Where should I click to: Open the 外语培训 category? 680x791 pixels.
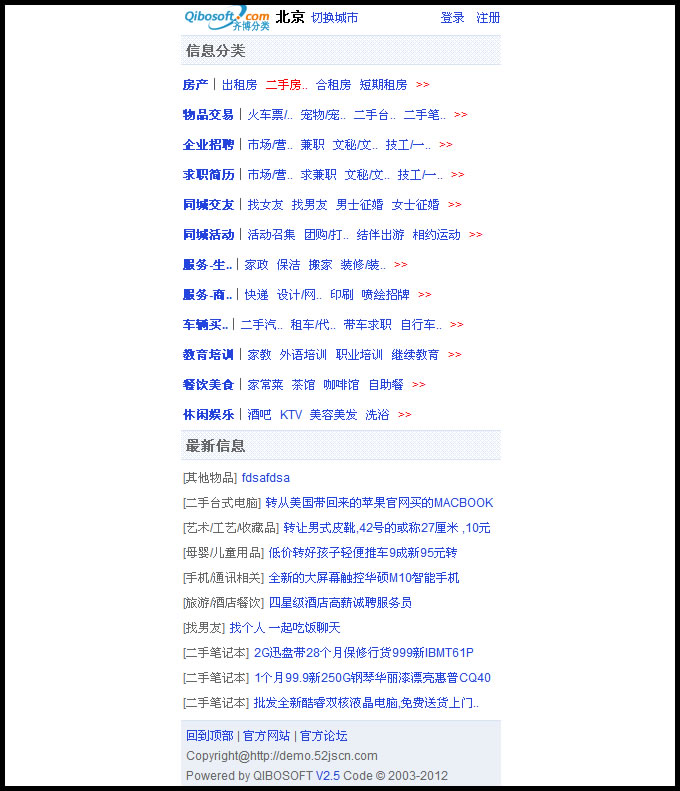[x=303, y=355]
